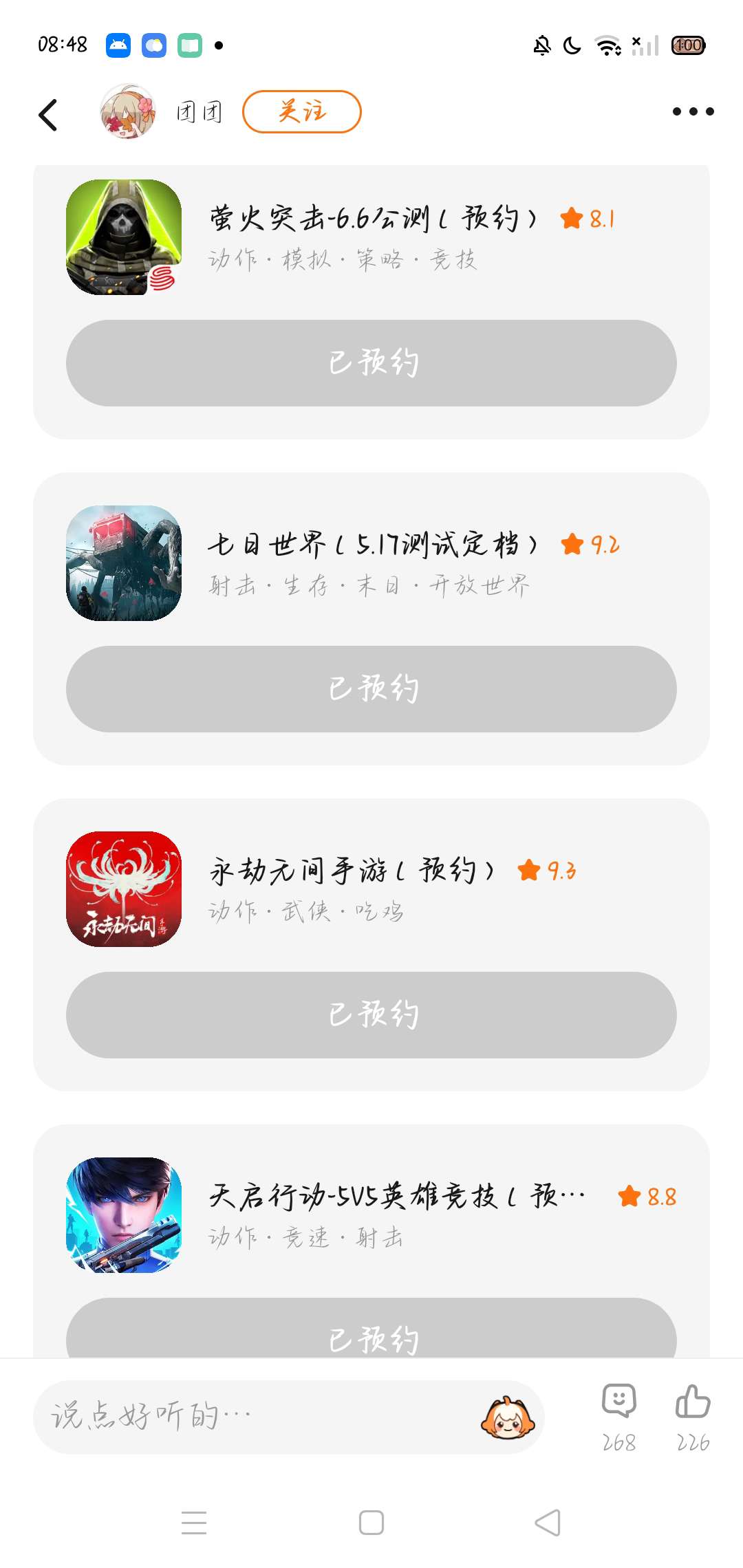This screenshot has width=743, height=1568.
Task: Tap 已预约 button under 永劫无间手游
Action: coord(371,1015)
